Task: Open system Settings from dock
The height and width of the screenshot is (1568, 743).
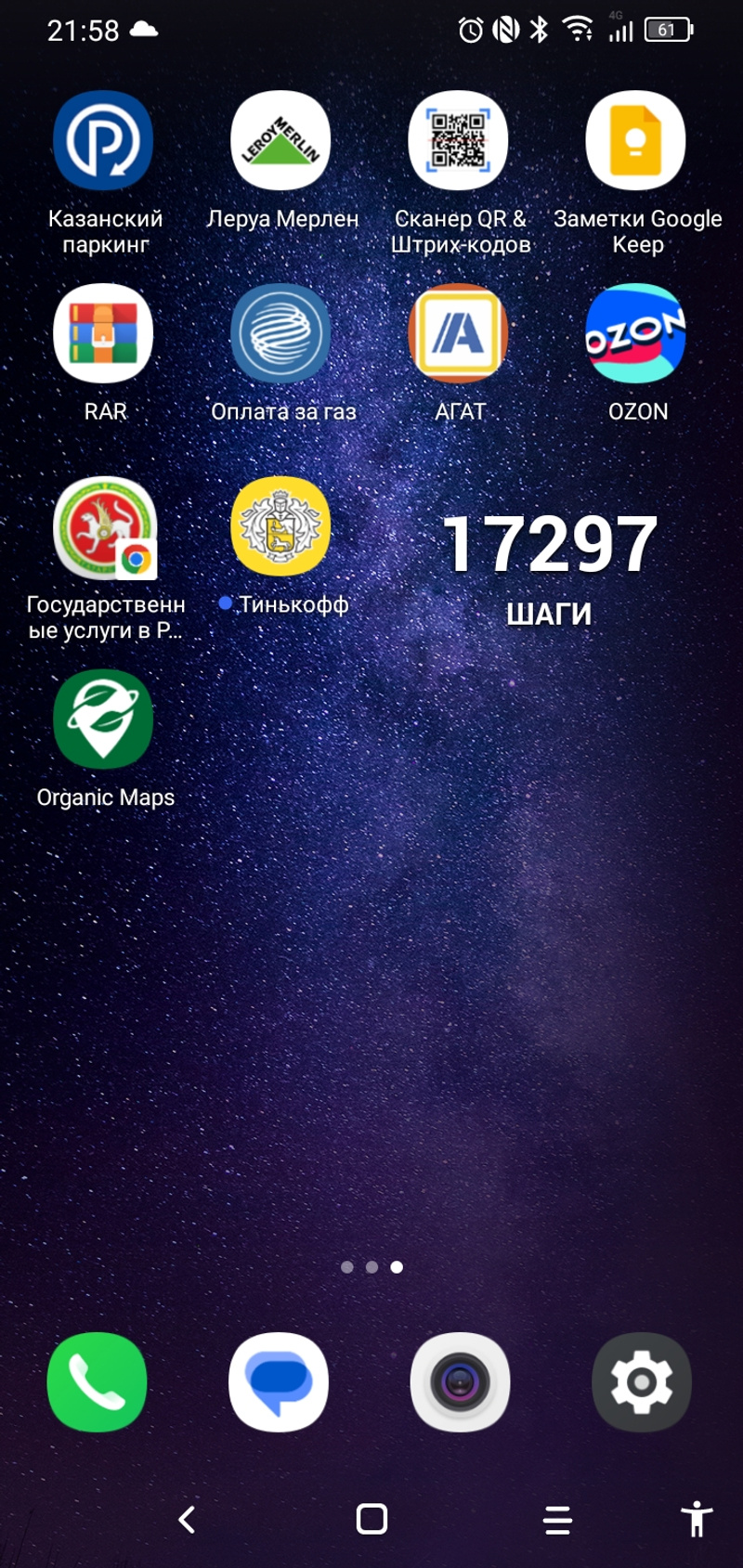Action: tap(642, 1382)
